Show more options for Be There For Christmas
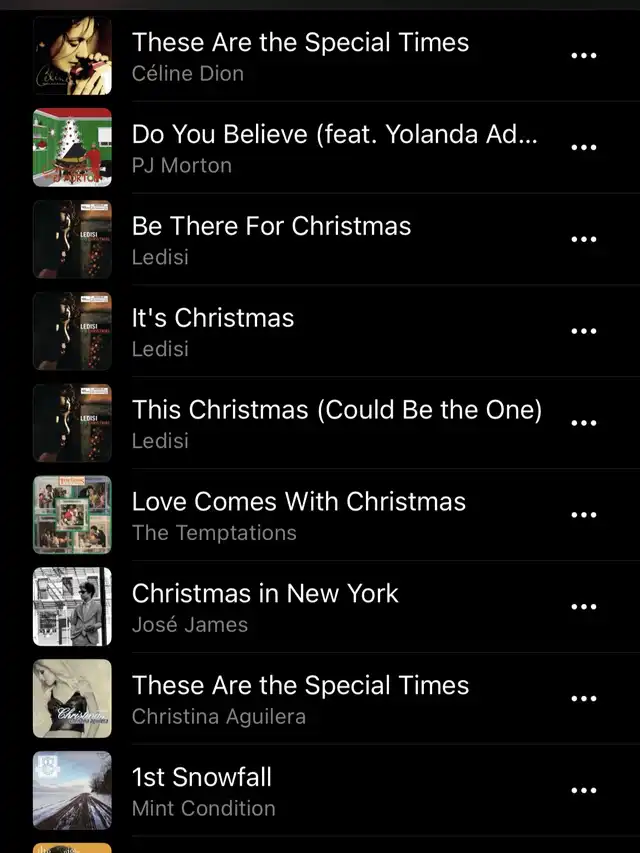The height and width of the screenshot is (853, 640). click(x=583, y=240)
